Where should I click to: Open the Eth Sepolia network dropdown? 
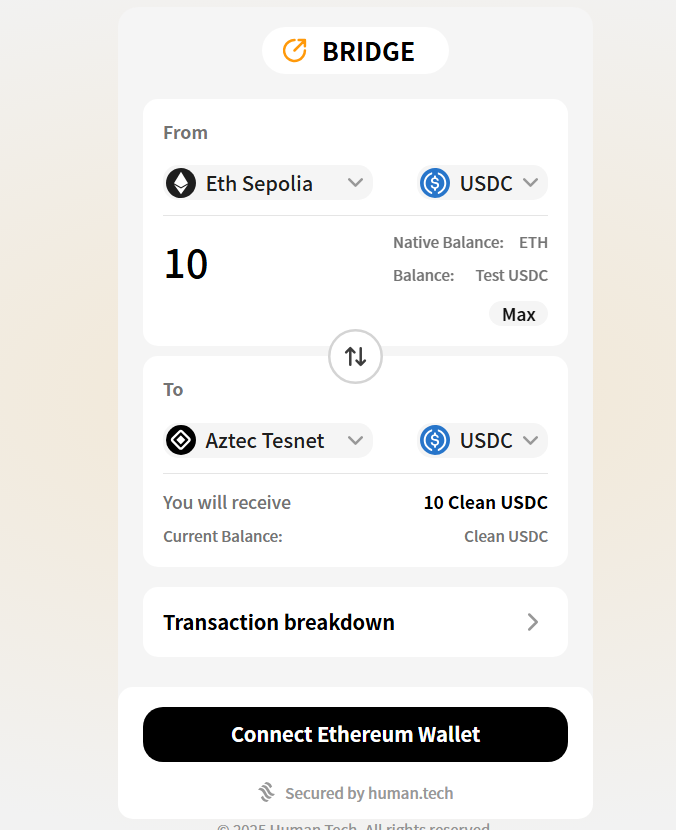pyautogui.click(x=268, y=183)
